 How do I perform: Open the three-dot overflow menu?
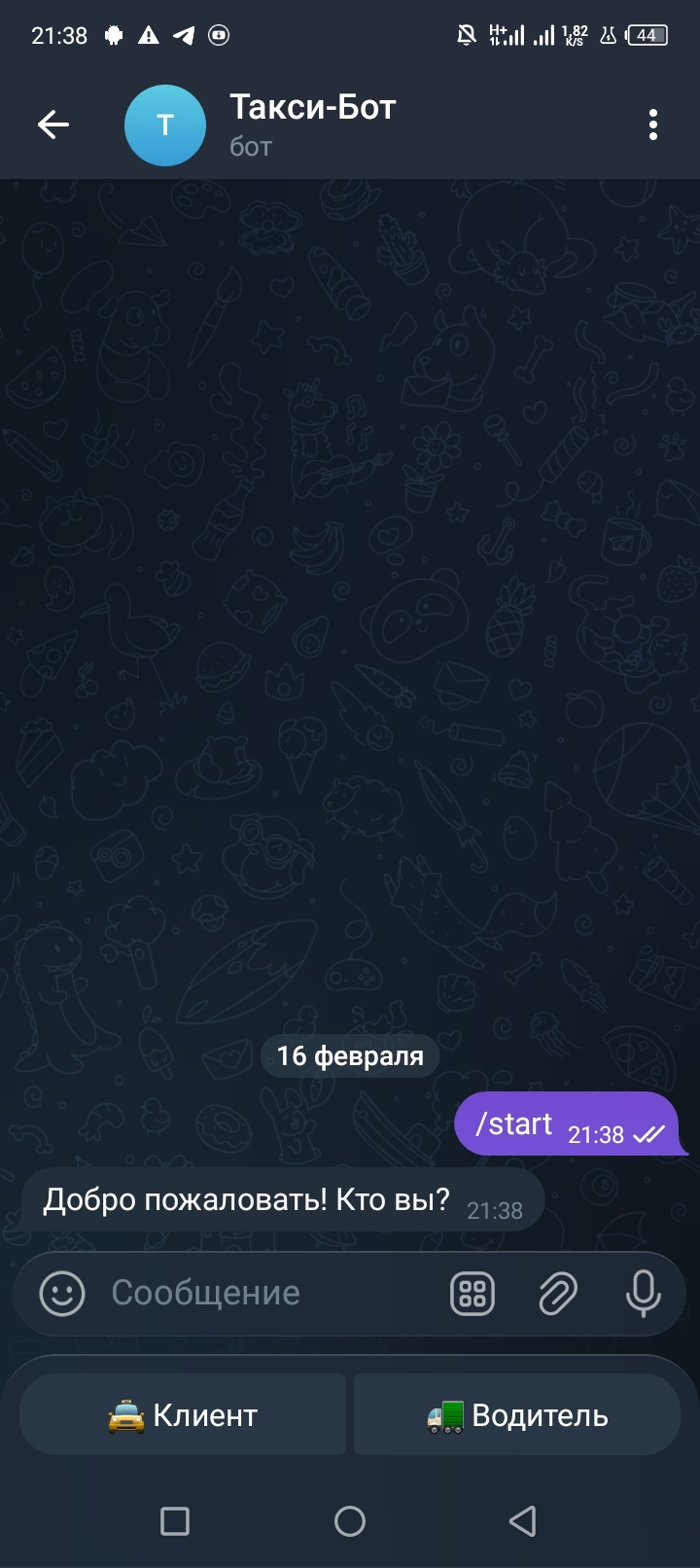click(x=653, y=125)
